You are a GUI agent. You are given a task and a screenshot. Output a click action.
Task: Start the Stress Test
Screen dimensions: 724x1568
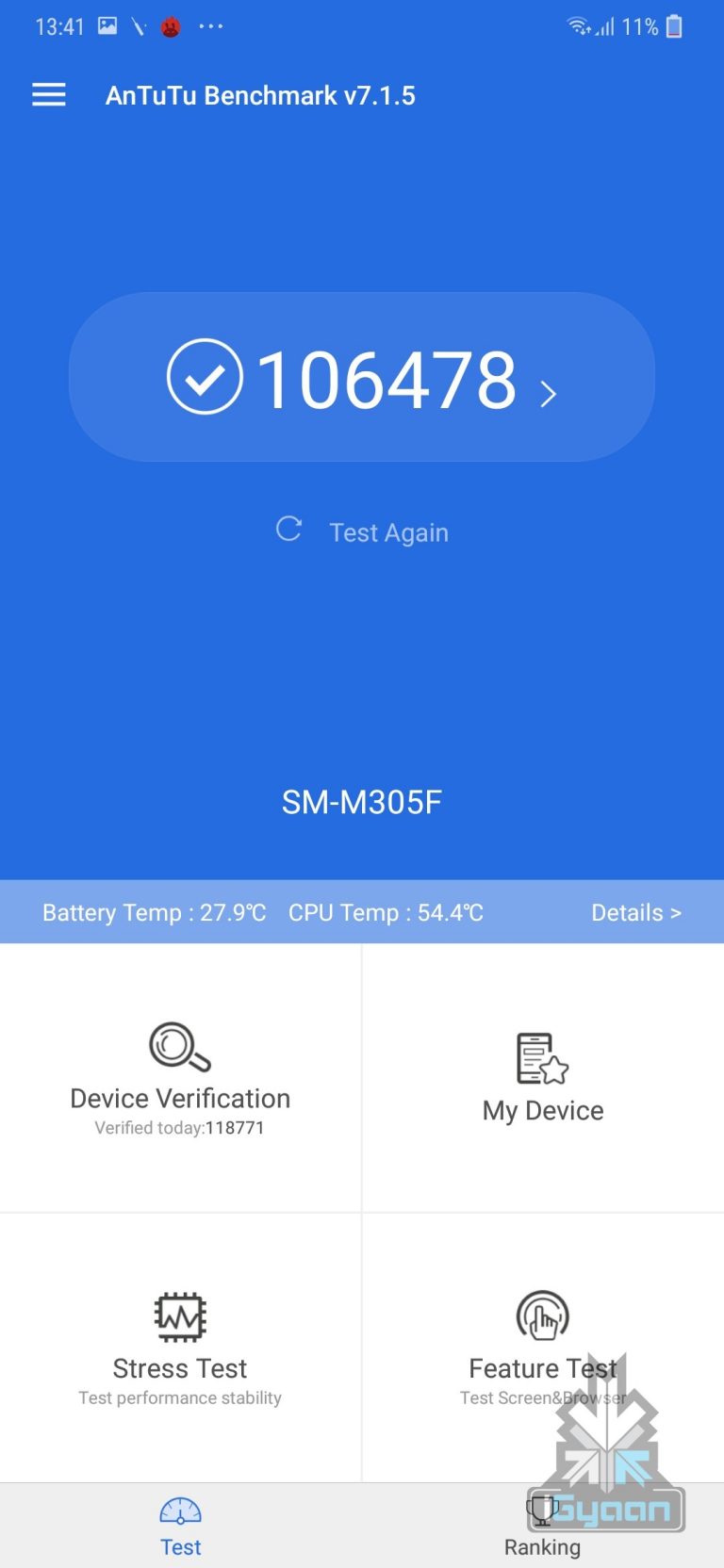click(180, 1347)
